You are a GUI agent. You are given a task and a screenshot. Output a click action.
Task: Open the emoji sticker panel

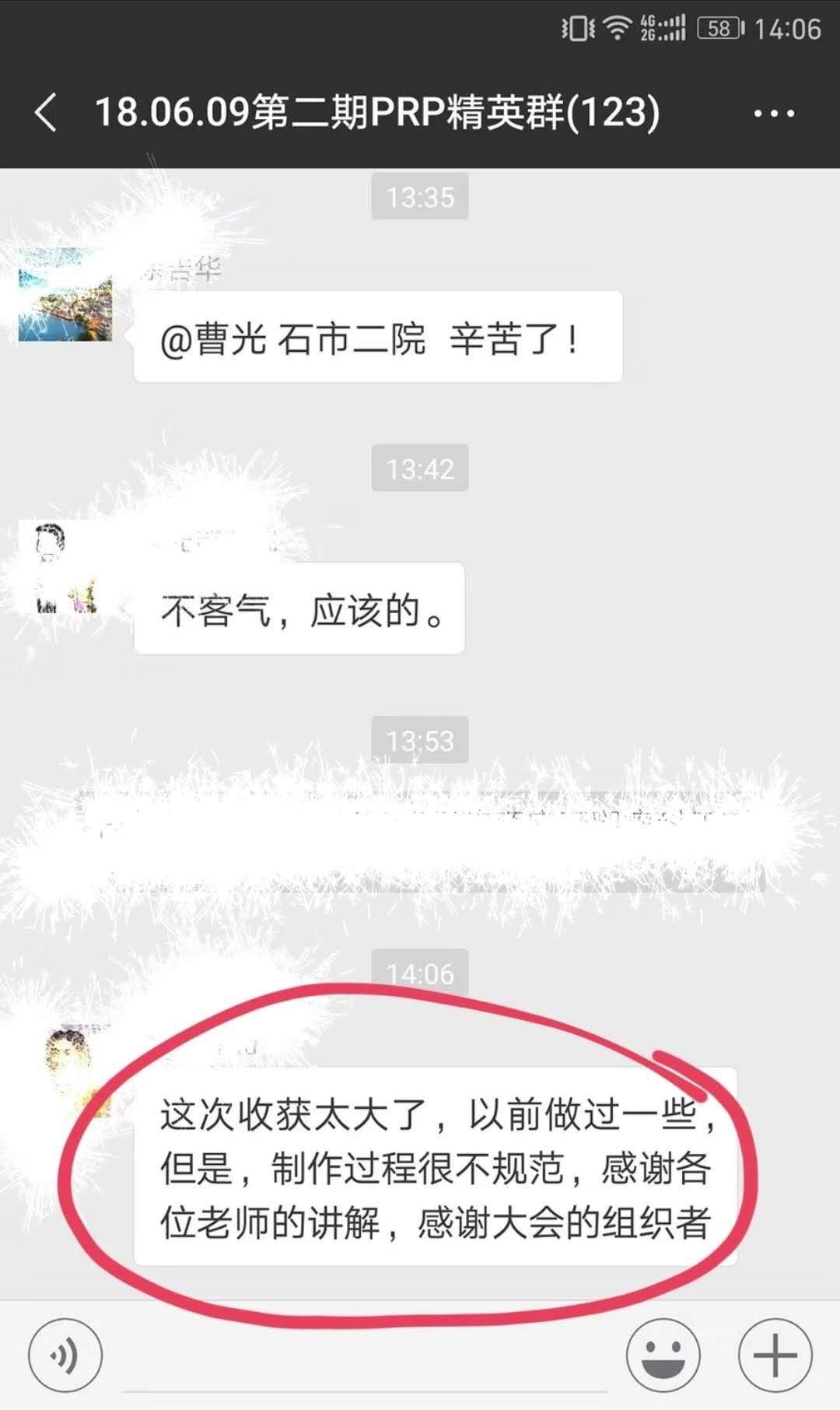tap(663, 1355)
